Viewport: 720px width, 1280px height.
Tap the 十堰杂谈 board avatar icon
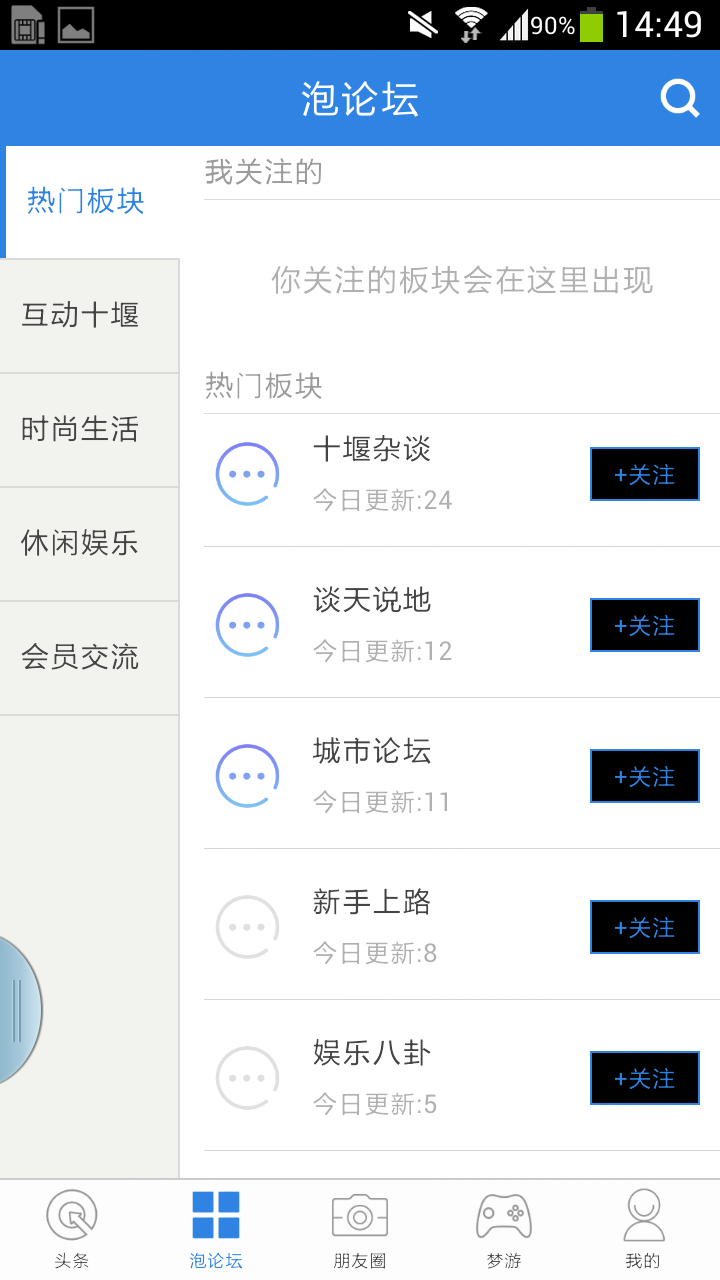[247, 473]
